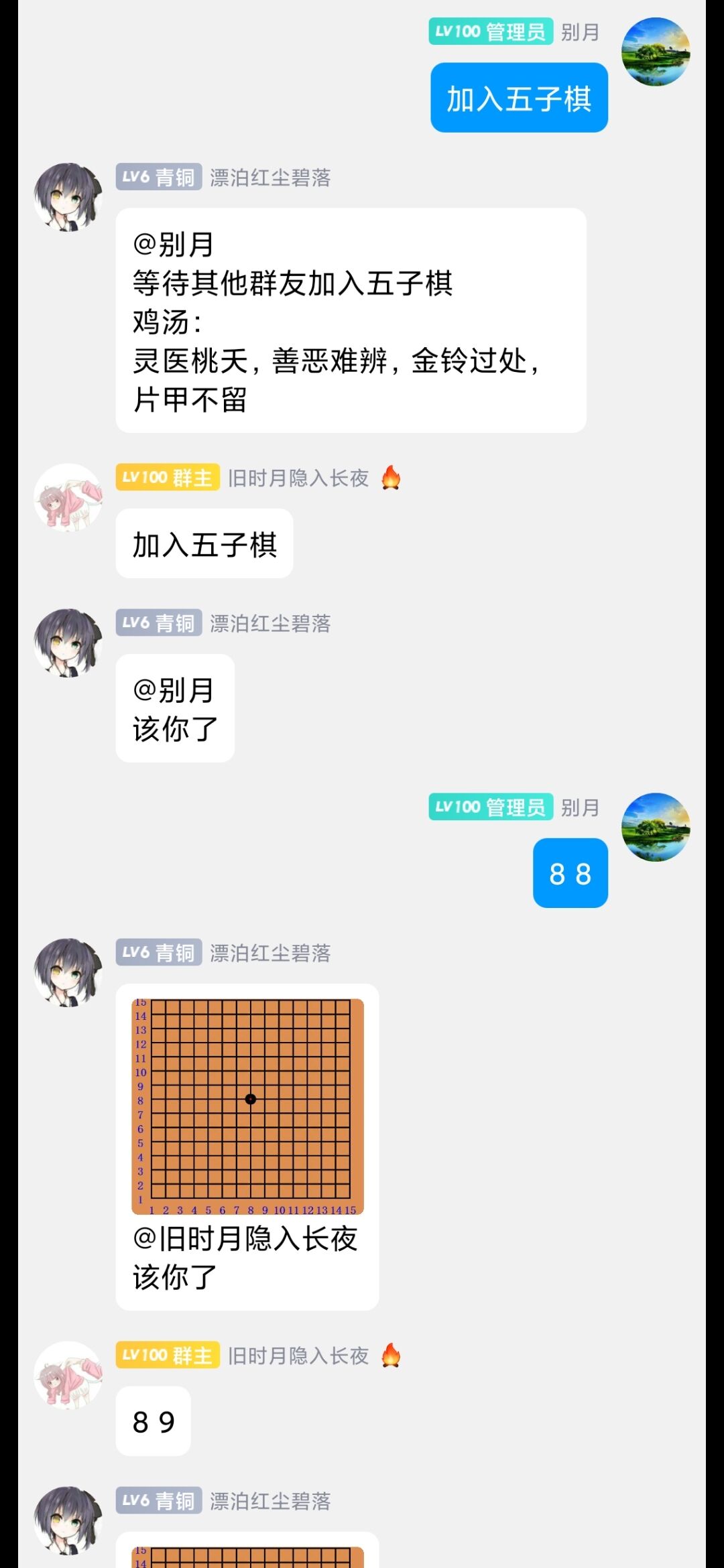Open 别月's avatar beside the 加入五子棋 message

click(656, 52)
